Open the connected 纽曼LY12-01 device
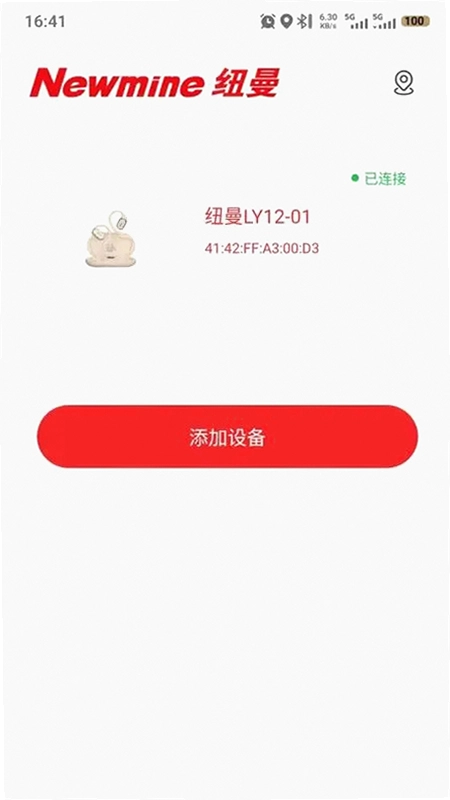 tap(227, 230)
